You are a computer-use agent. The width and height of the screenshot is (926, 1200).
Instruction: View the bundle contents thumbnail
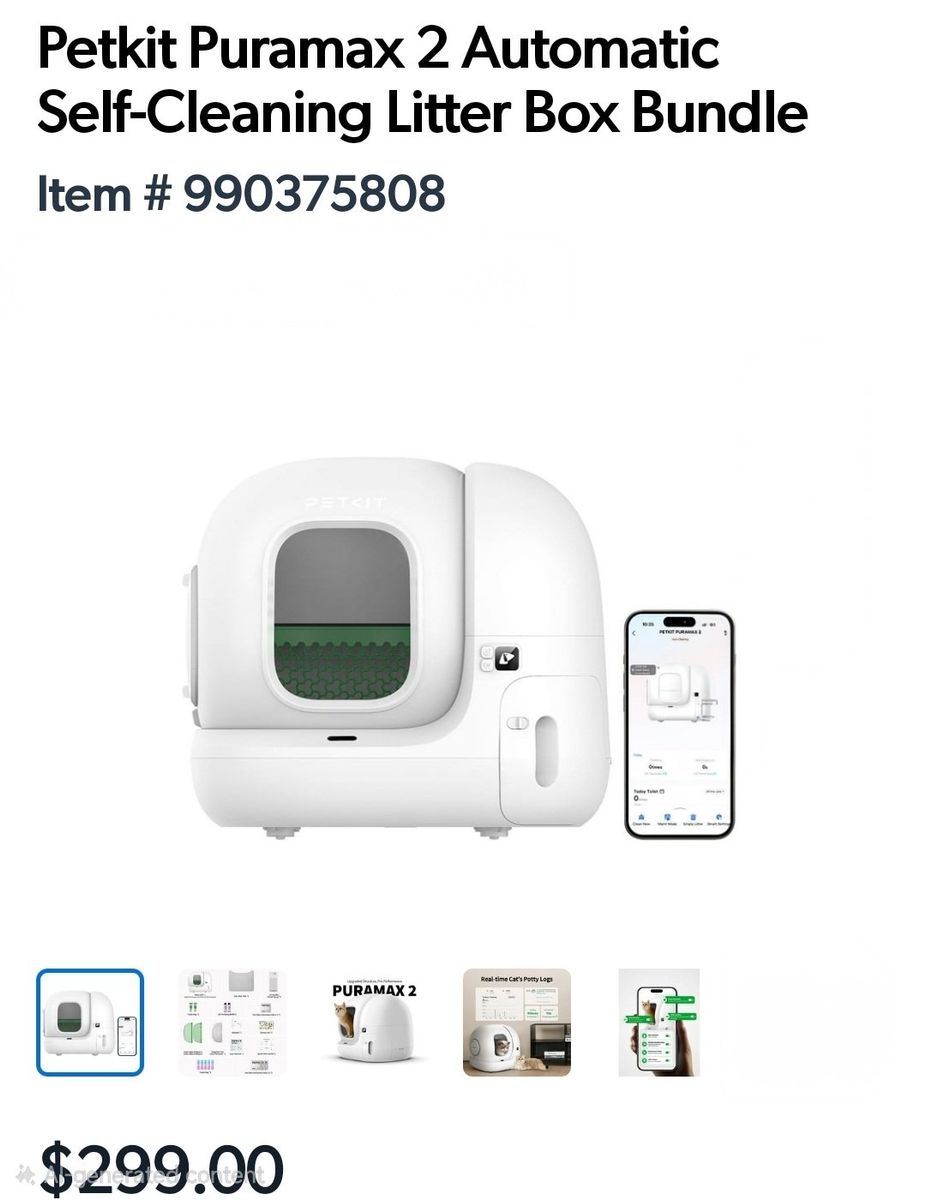(232, 1022)
